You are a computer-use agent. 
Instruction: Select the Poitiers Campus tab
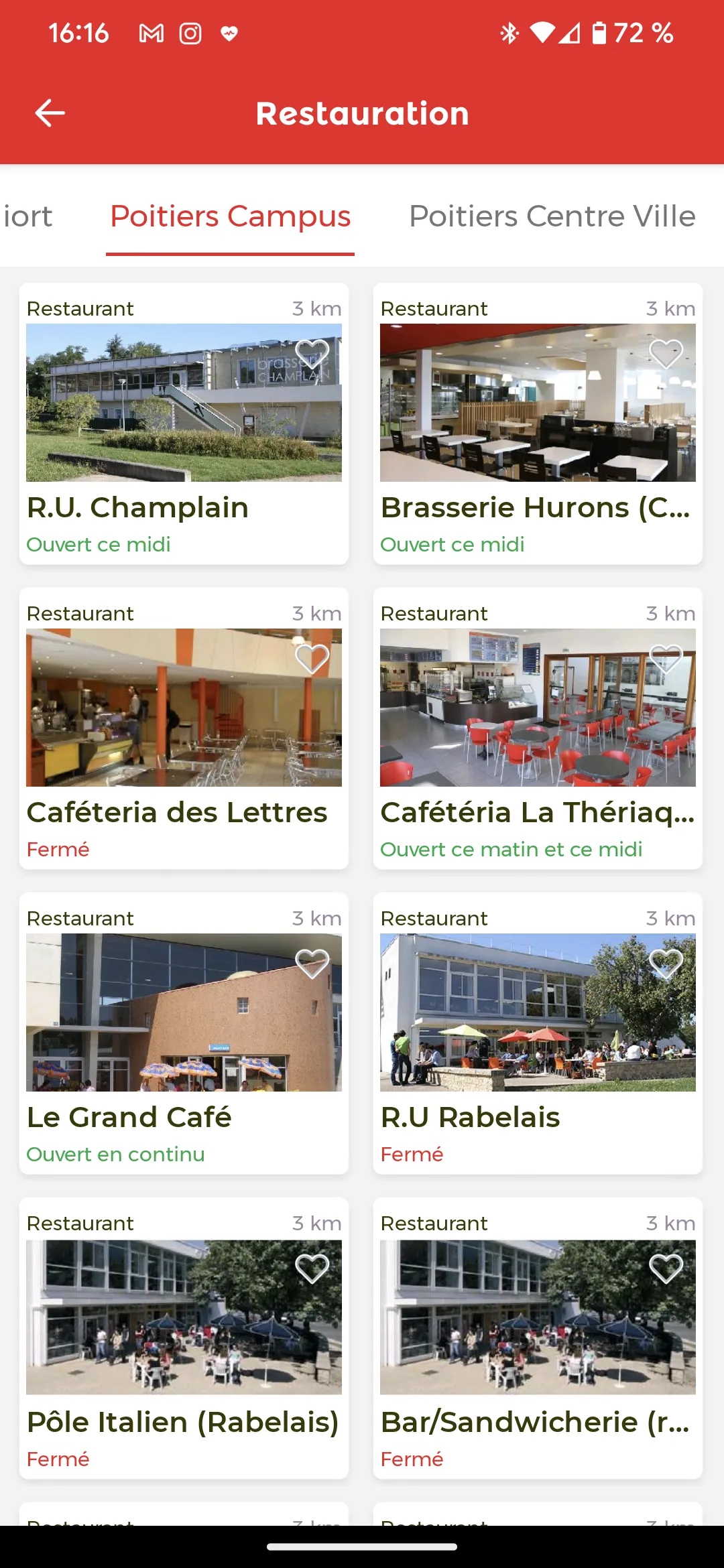pos(230,216)
